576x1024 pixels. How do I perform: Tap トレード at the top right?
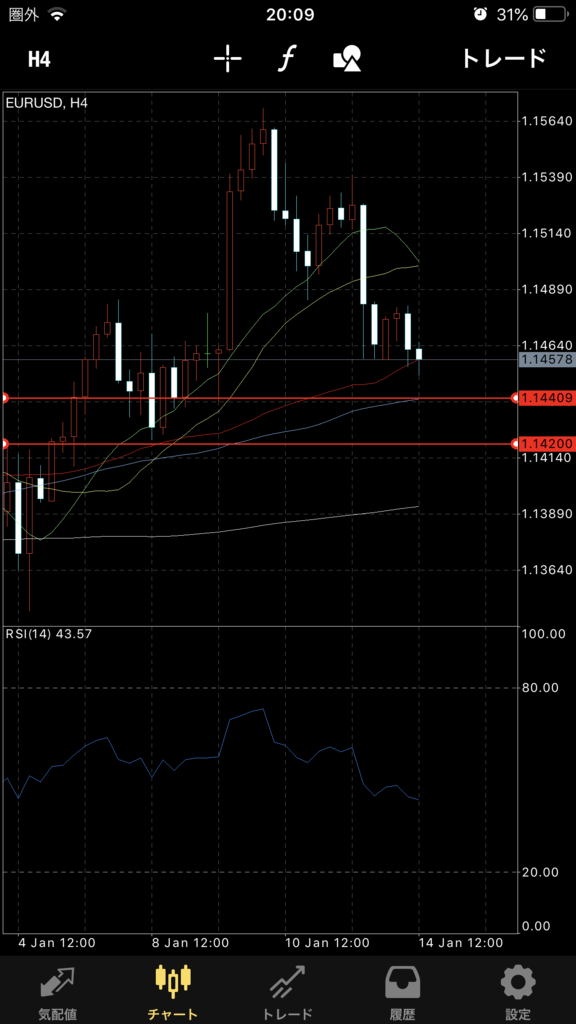tap(504, 59)
